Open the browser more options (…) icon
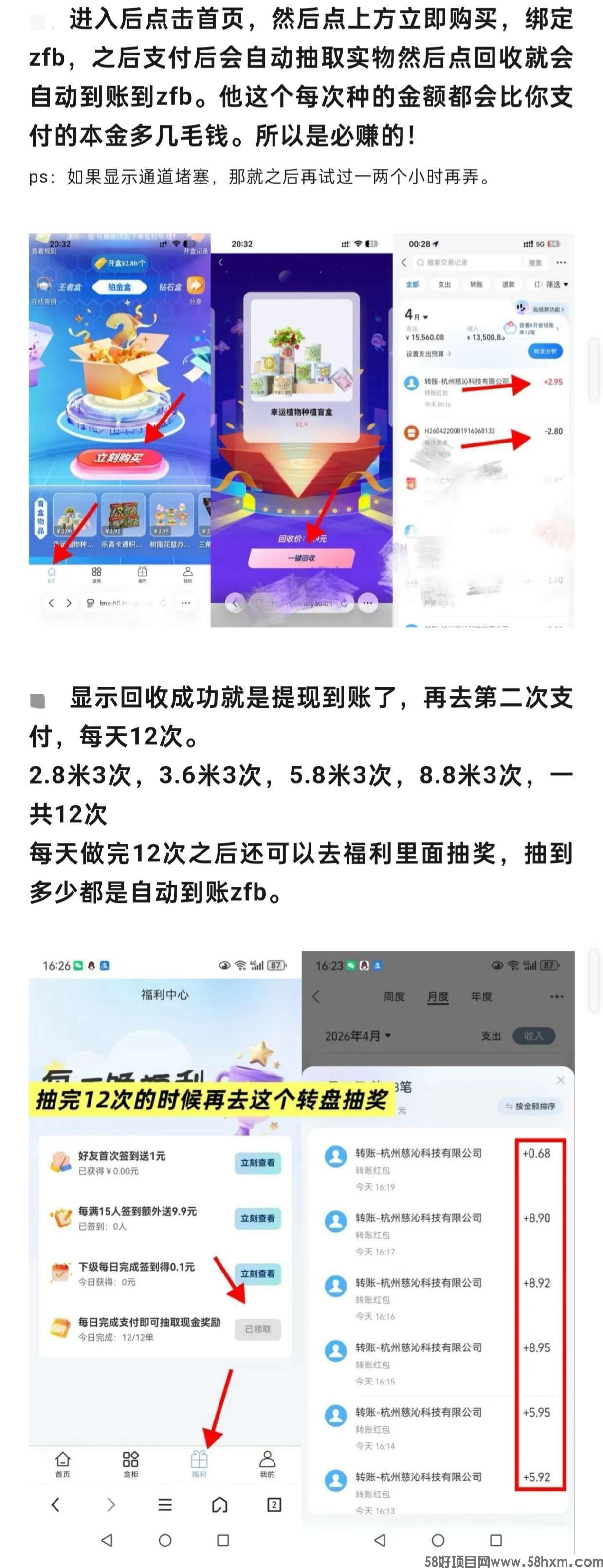 click(185, 603)
